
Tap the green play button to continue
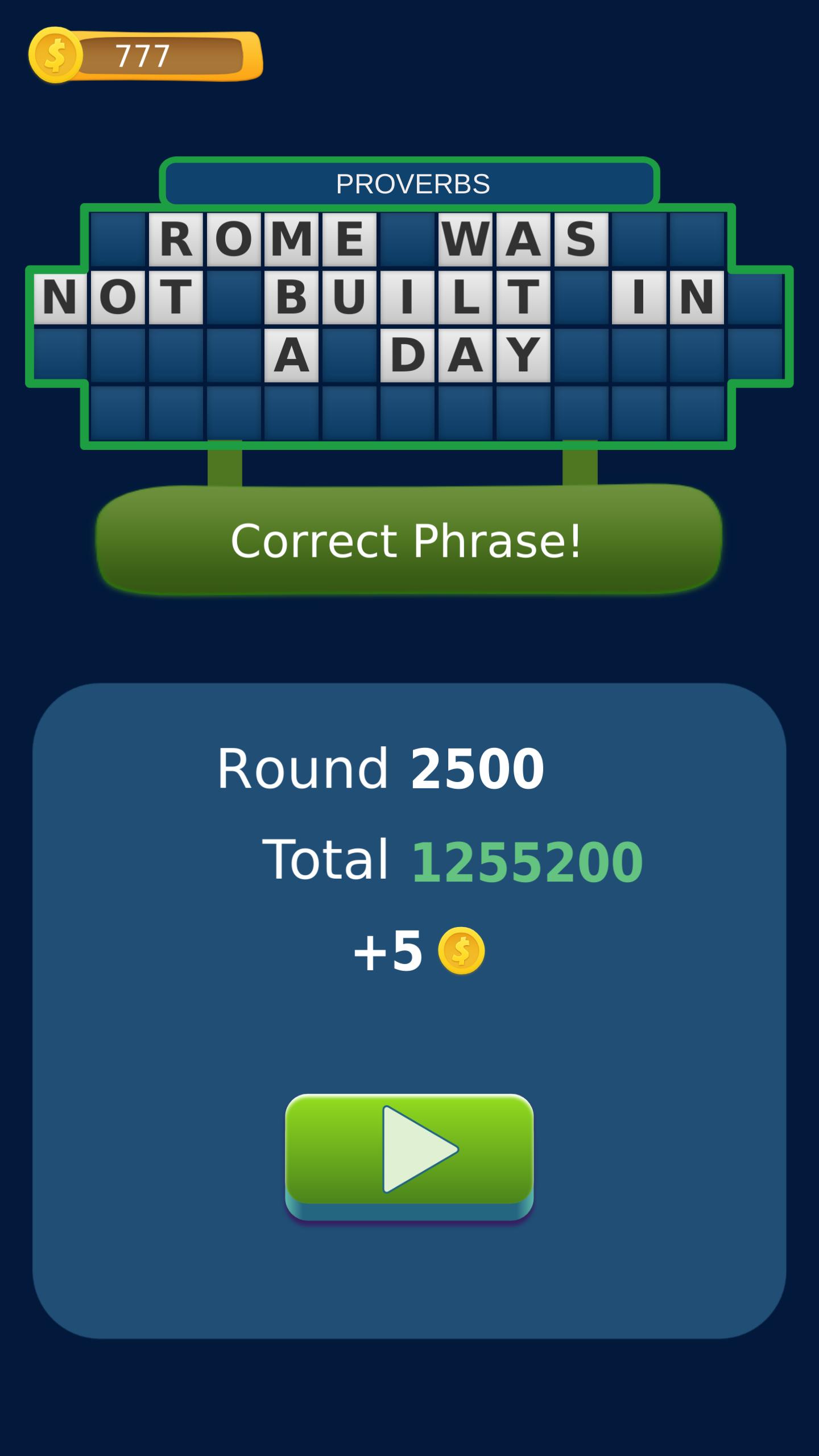409,1156
